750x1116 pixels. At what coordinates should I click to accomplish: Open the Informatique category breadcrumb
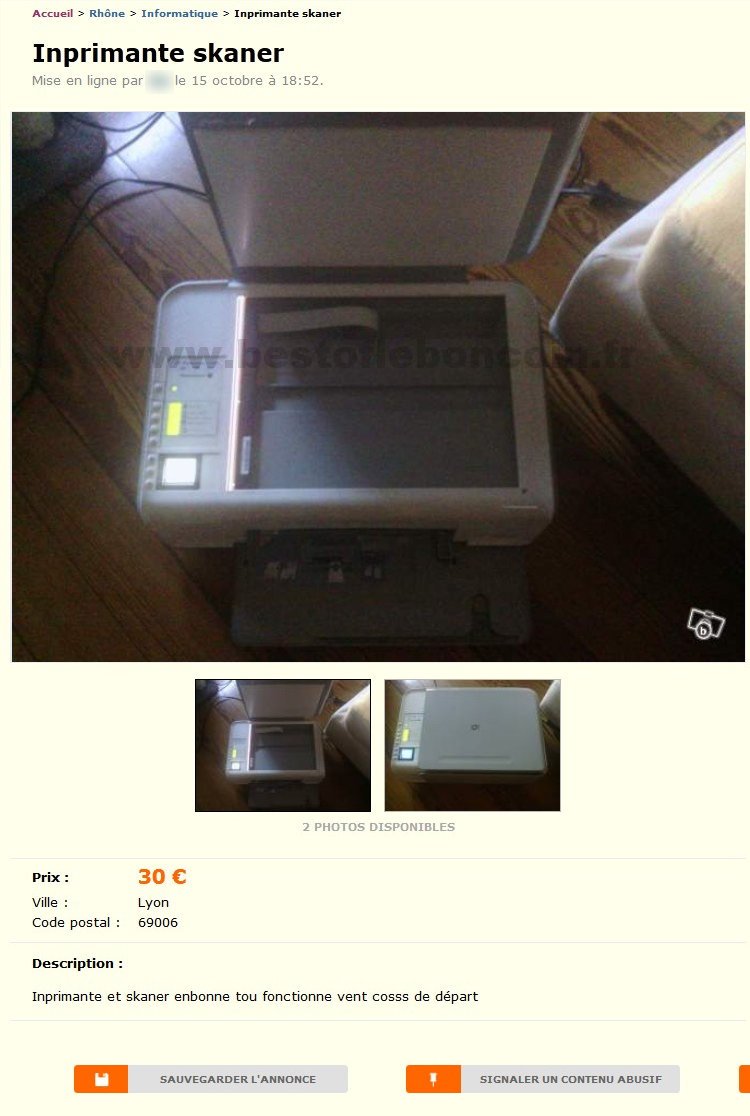click(179, 14)
